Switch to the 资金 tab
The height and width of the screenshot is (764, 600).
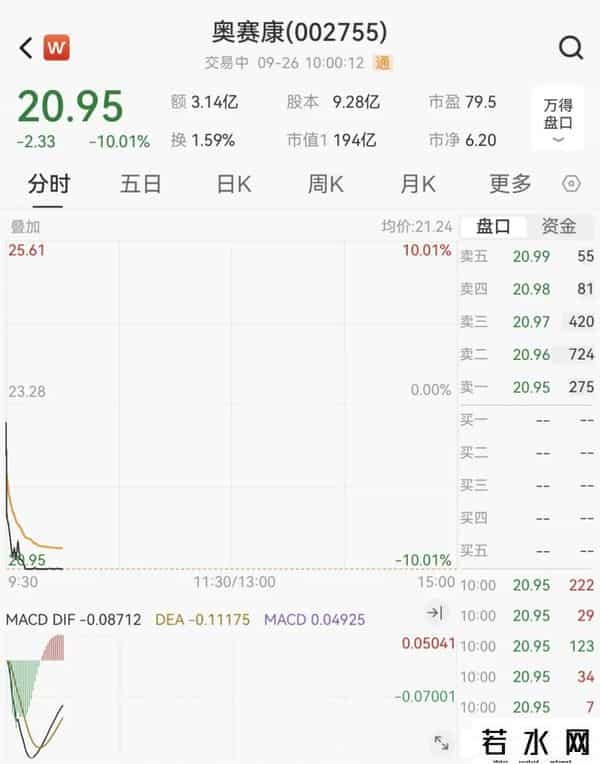[x=558, y=227]
